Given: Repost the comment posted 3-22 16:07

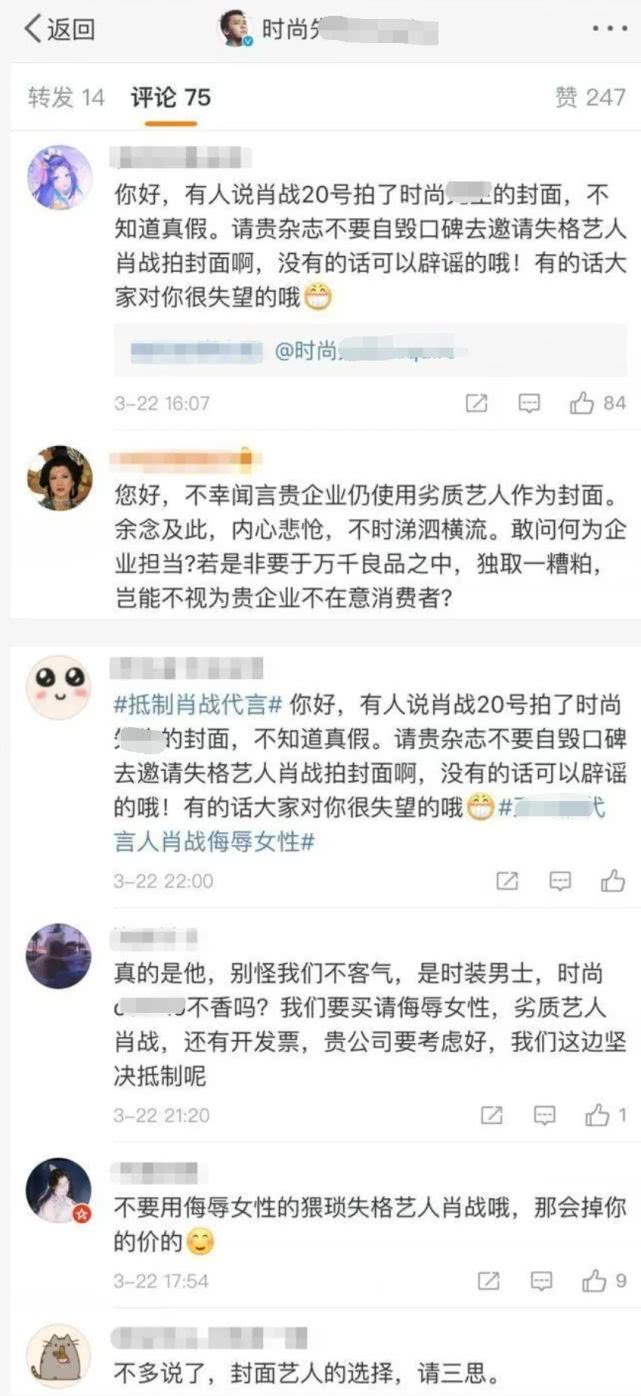Looking at the screenshot, I should (477, 403).
